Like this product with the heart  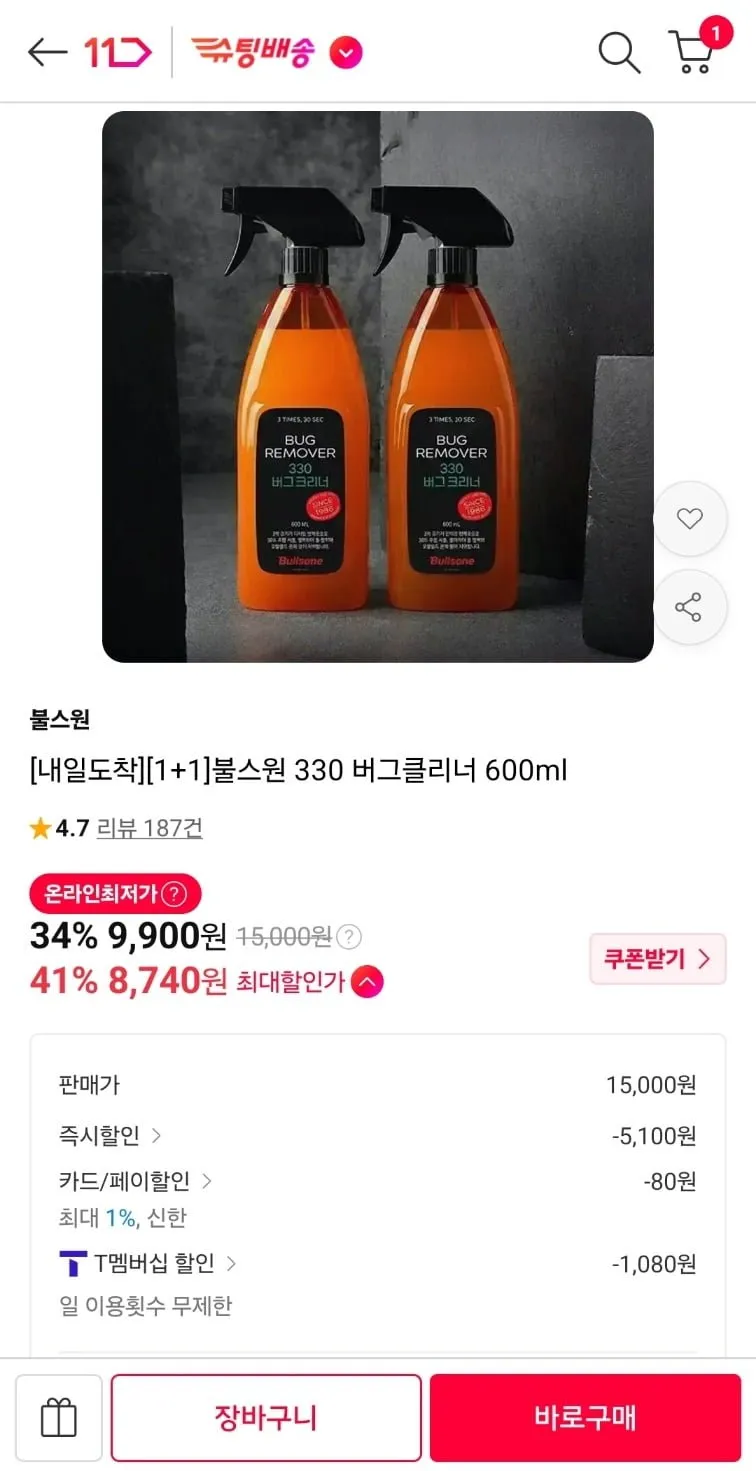pos(689,518)
